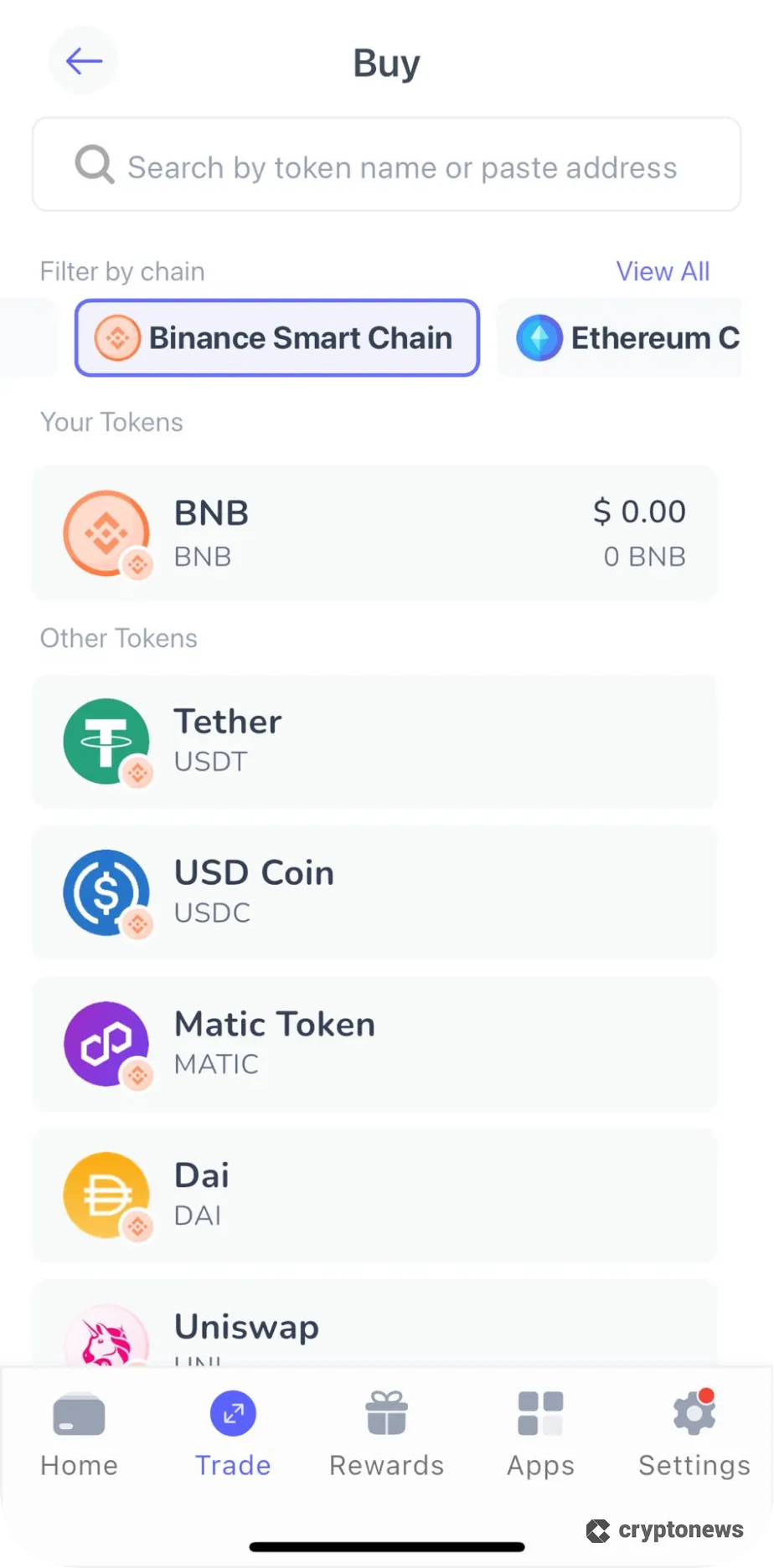Open View All chain filters
The width and height of the screenshot is (774, 1568).
pyautogui.click(x=663, y=270)
